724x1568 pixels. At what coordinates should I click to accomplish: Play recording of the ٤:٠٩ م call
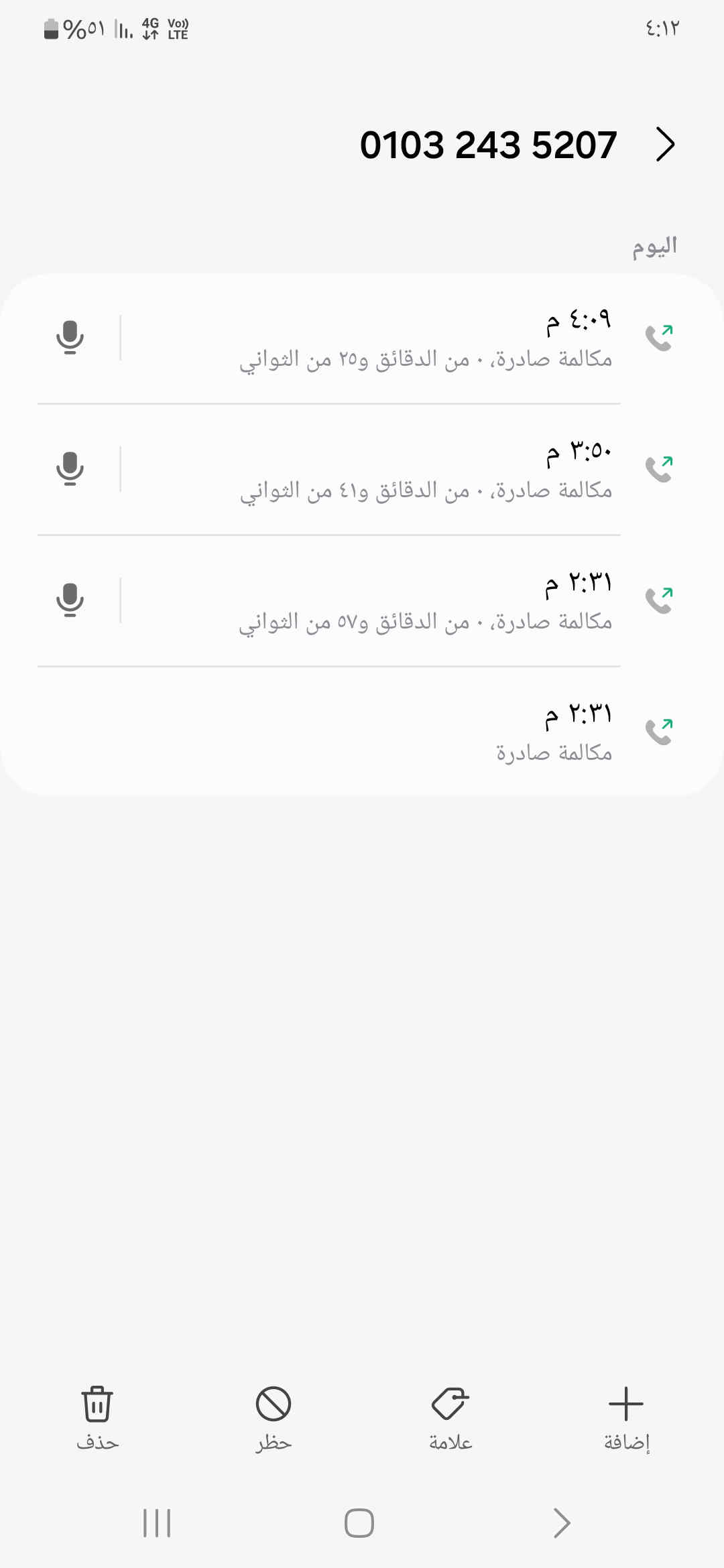click(x=70, y=337)
